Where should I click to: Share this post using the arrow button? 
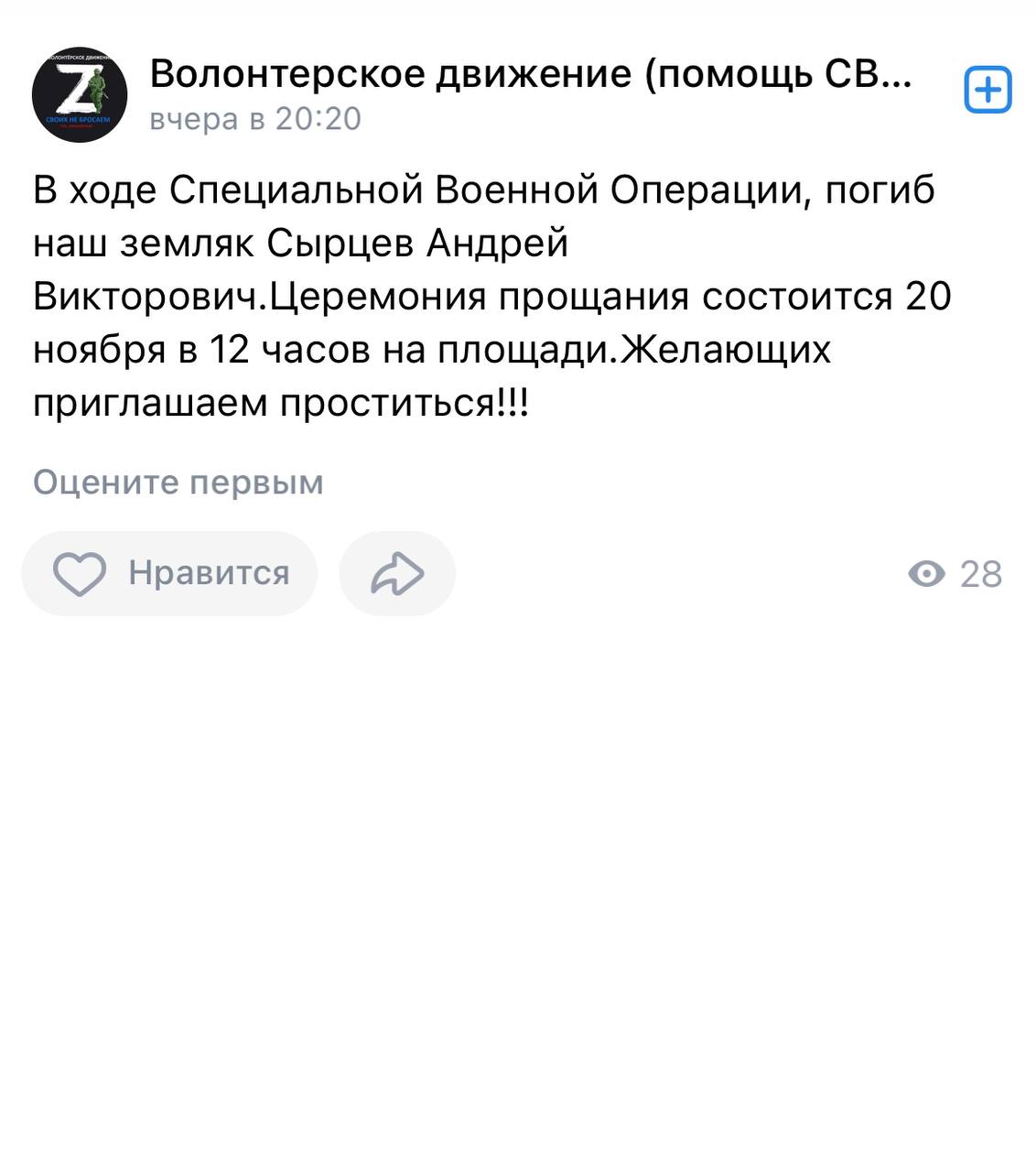pyautogui.click(x=397, y=573)
